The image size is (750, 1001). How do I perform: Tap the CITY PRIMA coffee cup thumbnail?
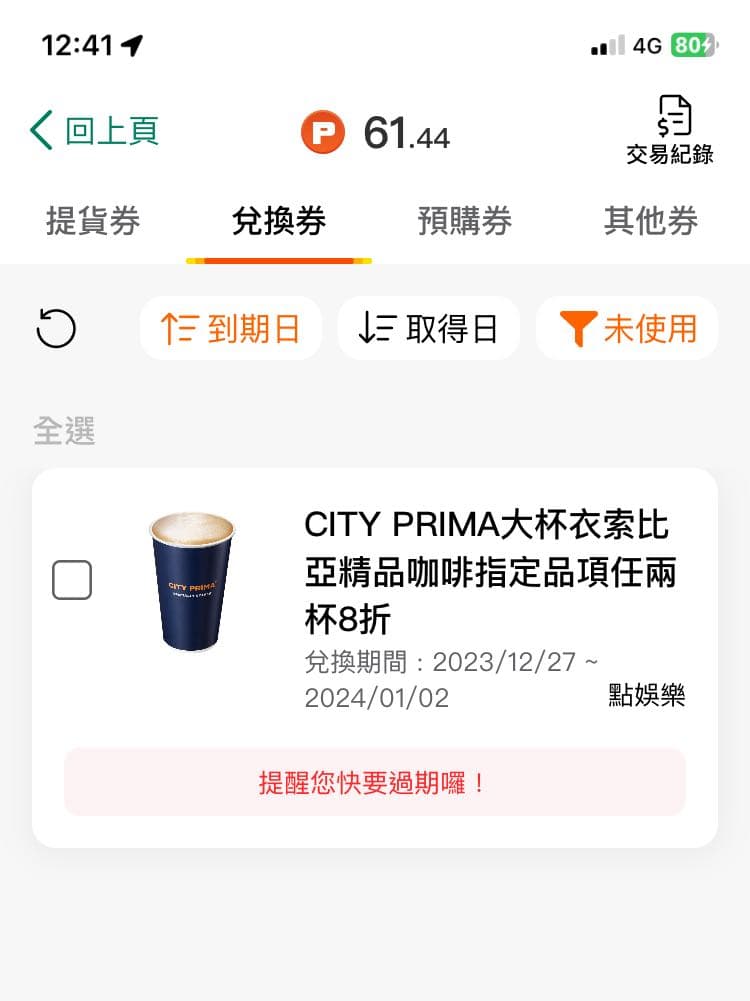click(190, 580)
